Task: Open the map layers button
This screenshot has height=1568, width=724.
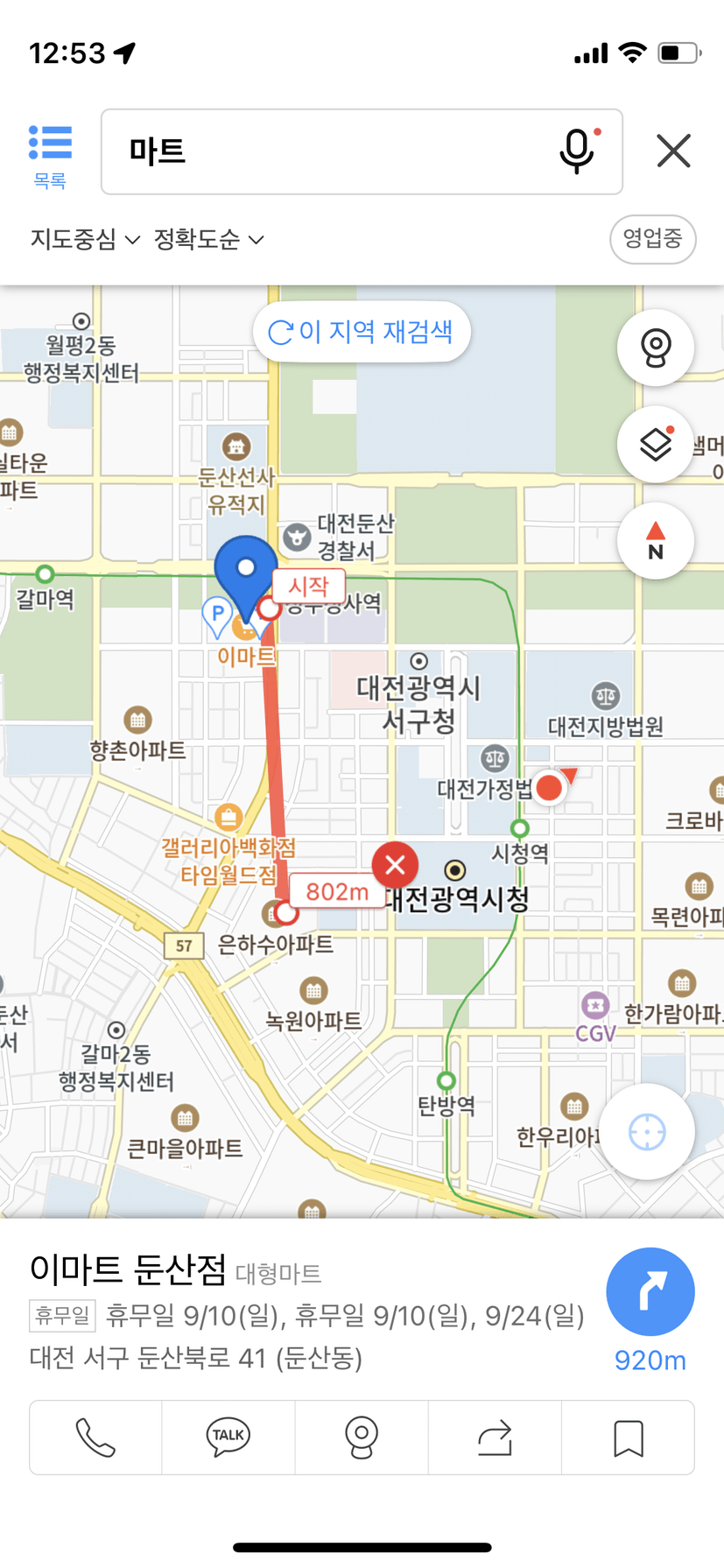Action: [x=655, y=444]
